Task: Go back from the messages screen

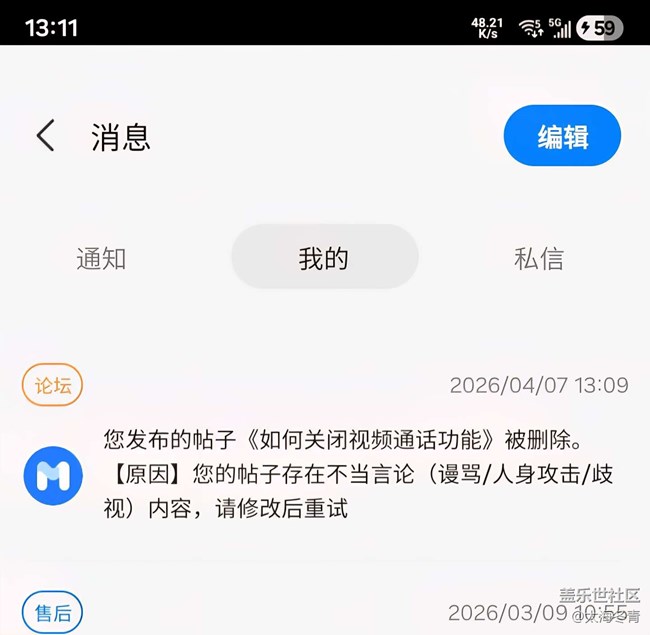Action: [45, 136]
